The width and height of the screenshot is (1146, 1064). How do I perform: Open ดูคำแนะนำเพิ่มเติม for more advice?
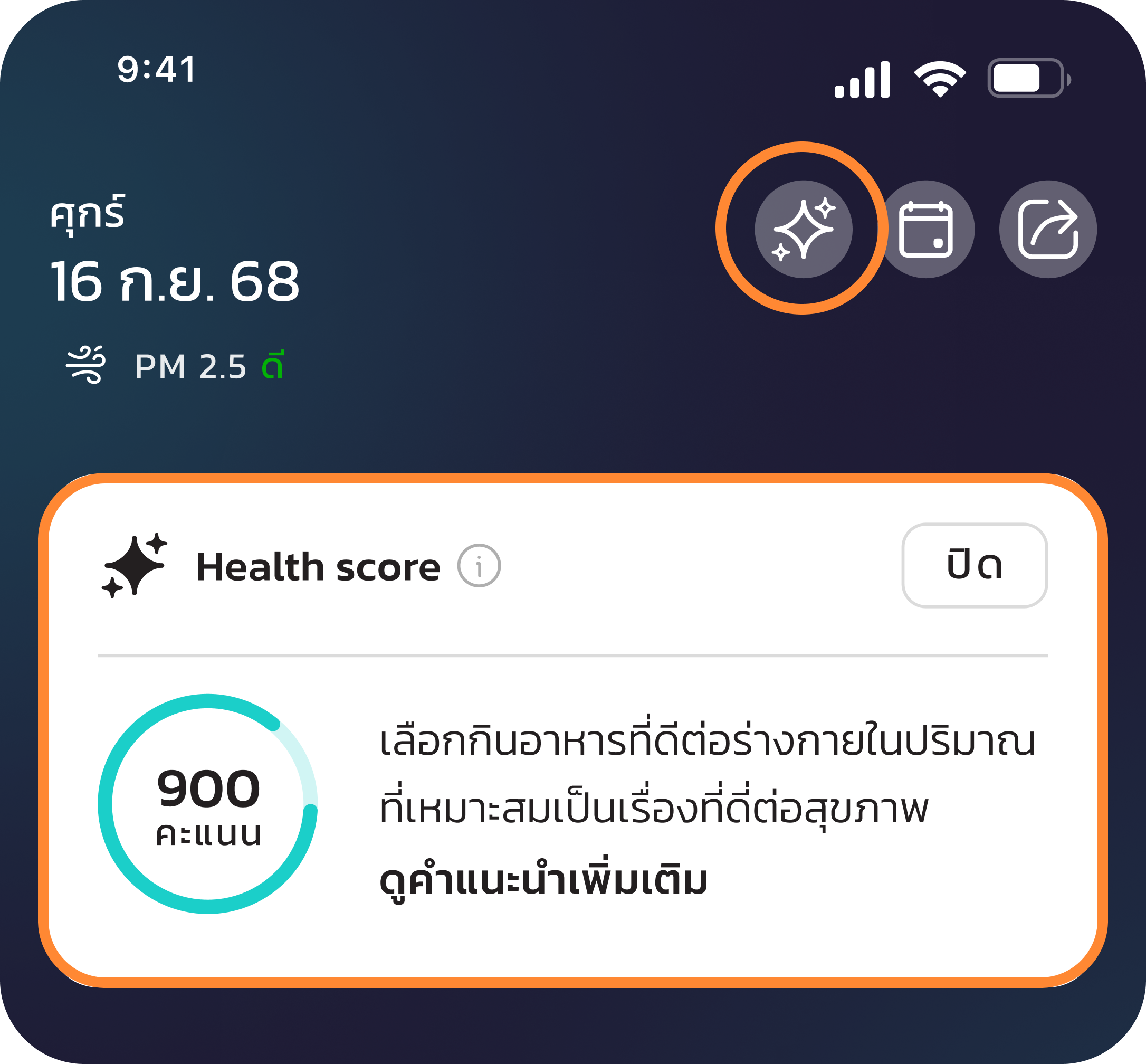click(543, 880)
